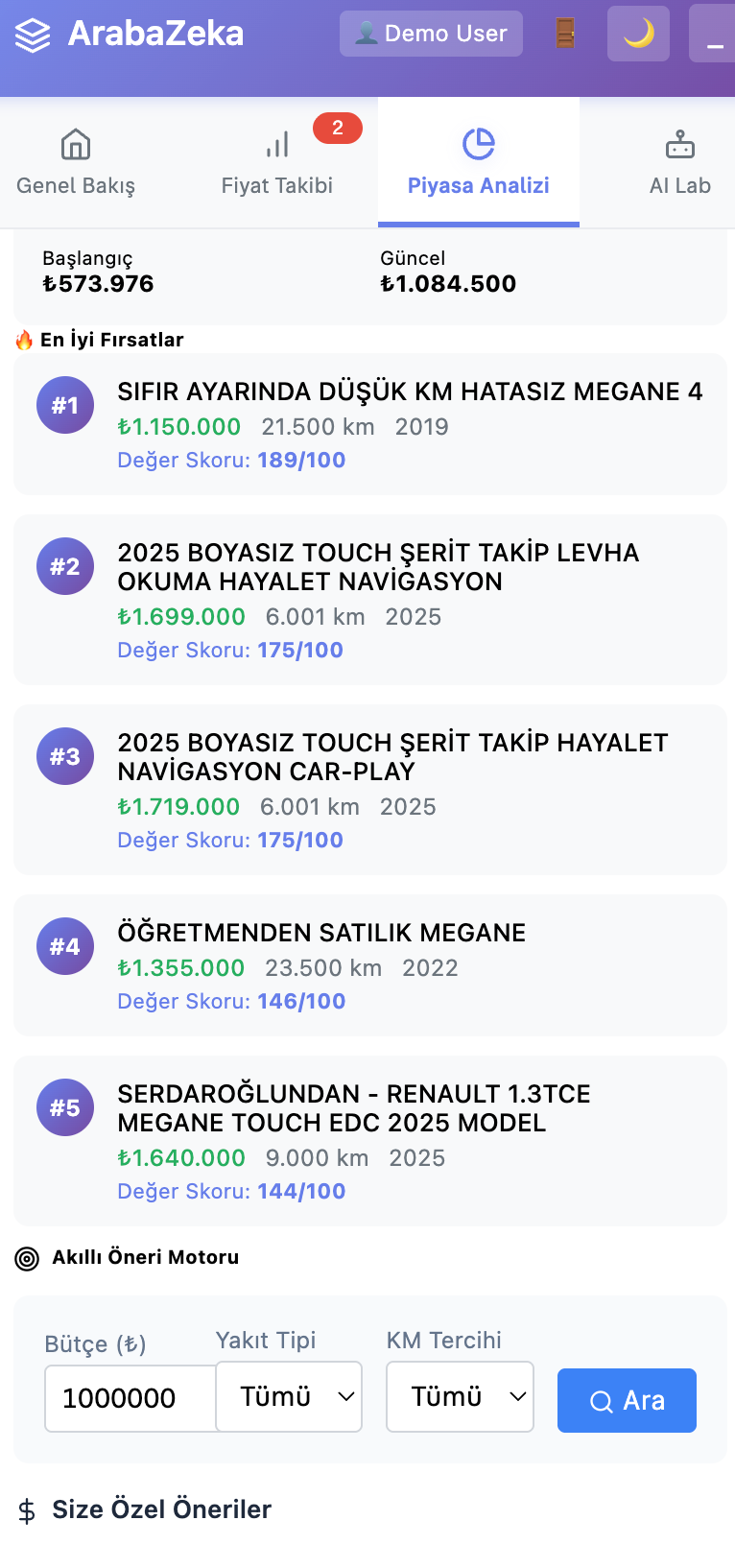Click the #1 rank badge of the Megane listing
735x1568 pixels.
click(x=64, y=405)
